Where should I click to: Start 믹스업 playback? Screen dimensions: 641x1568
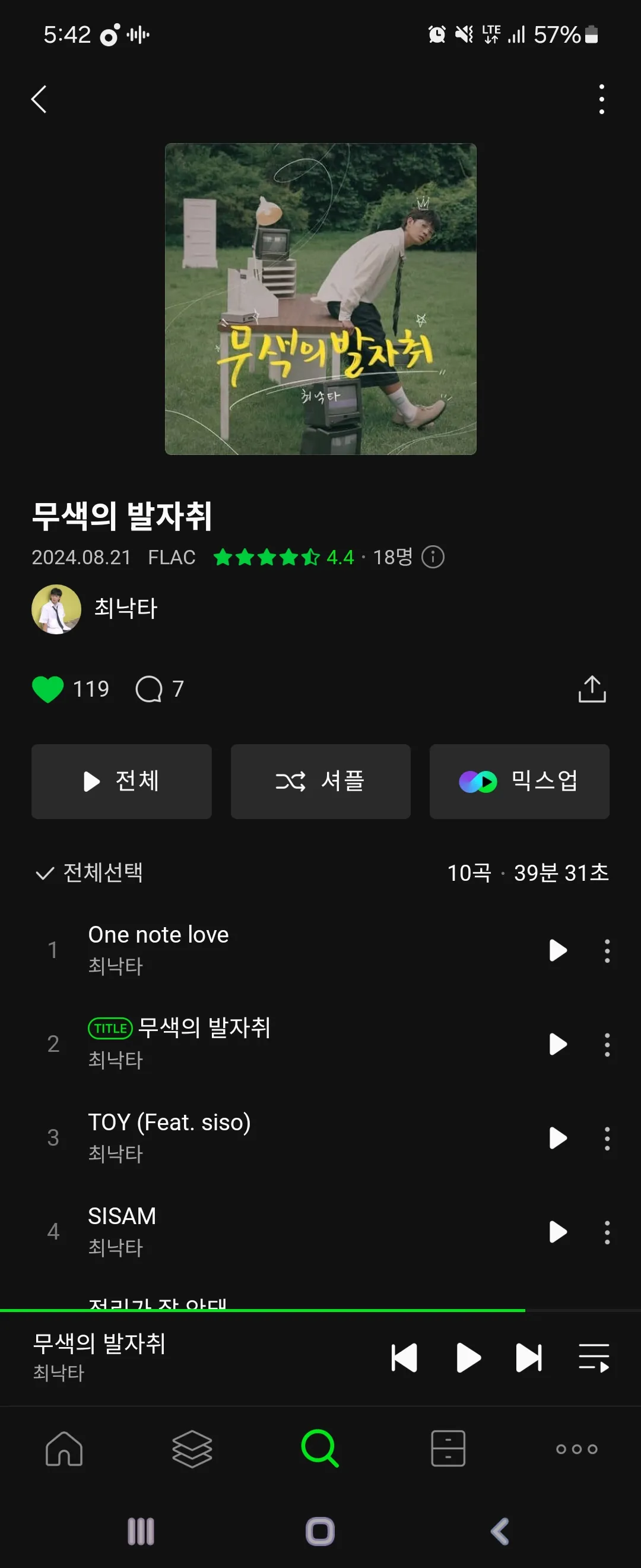519,781
